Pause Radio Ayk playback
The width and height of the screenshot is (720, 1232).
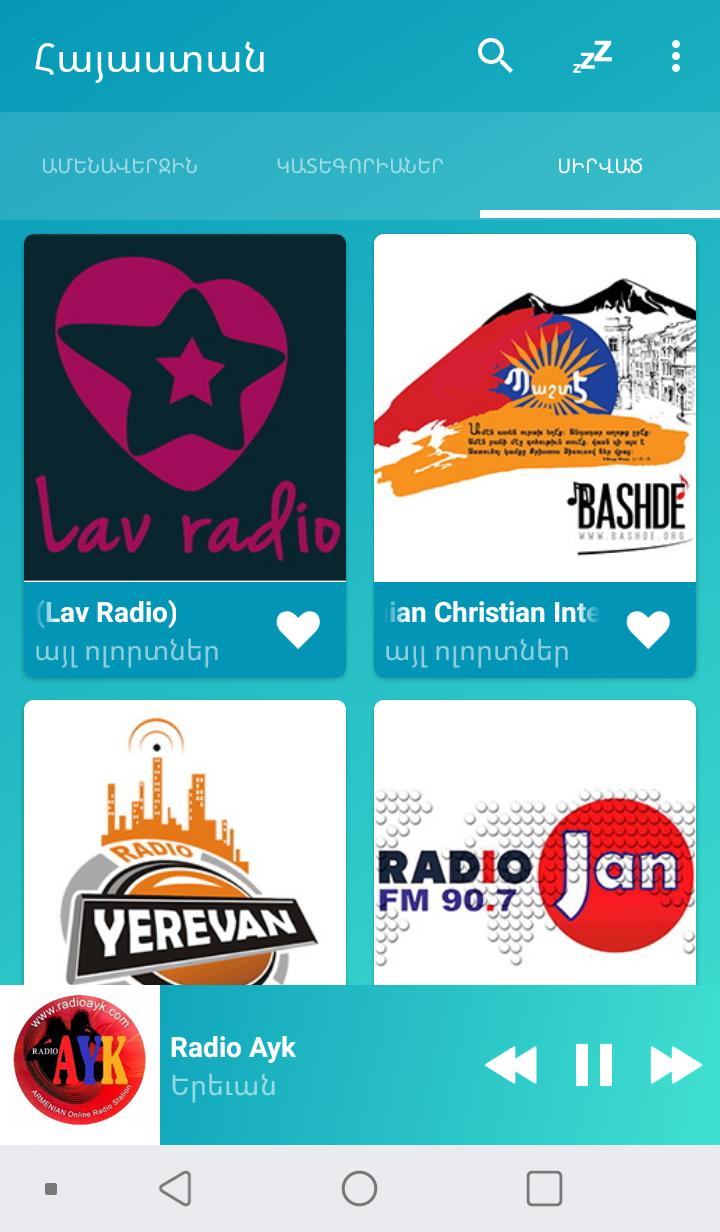click(x=594, y=1065)
